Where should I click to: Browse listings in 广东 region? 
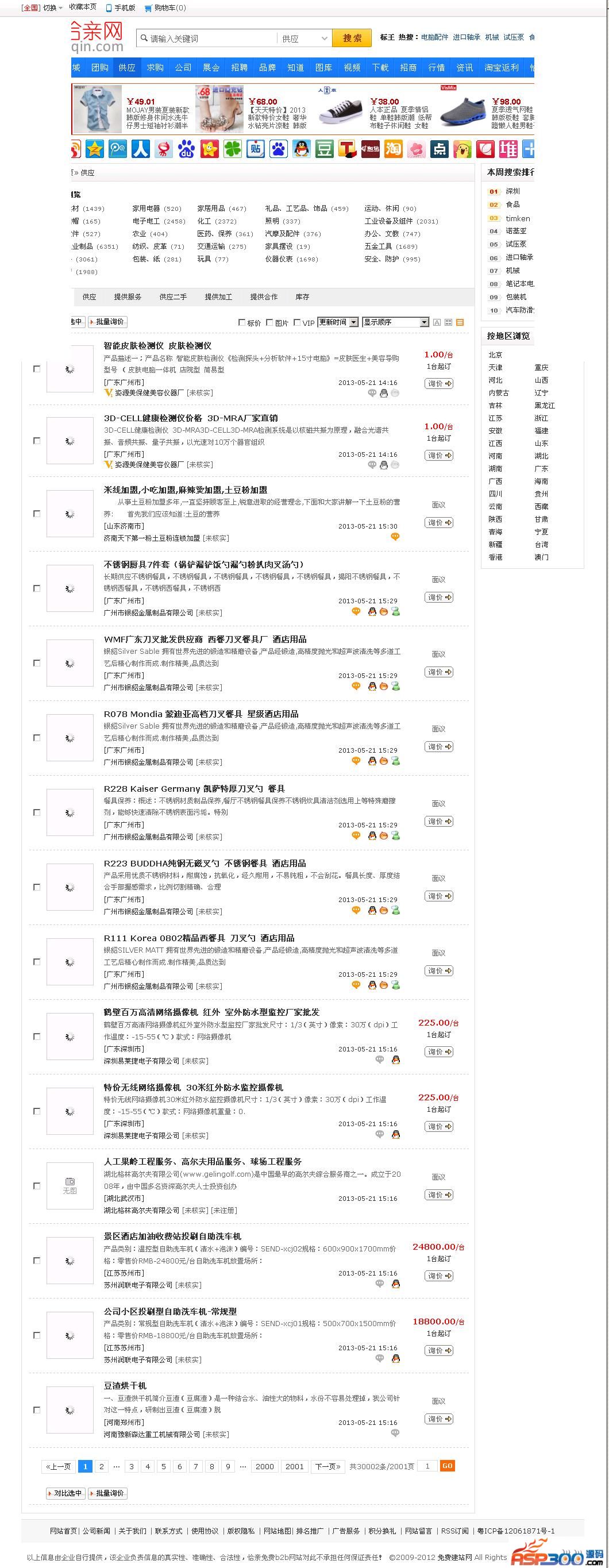click(541, 469)
